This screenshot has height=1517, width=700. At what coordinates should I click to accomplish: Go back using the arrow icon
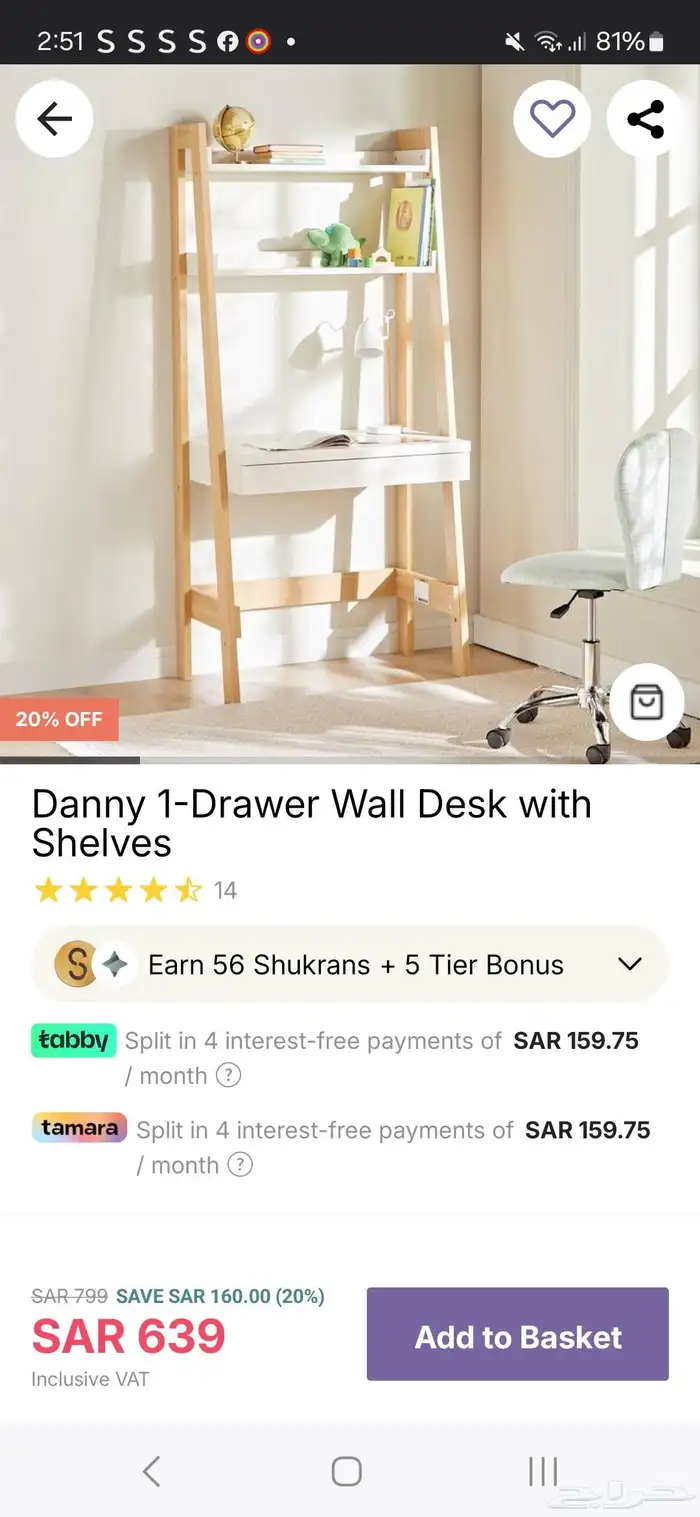click(55, 119)
